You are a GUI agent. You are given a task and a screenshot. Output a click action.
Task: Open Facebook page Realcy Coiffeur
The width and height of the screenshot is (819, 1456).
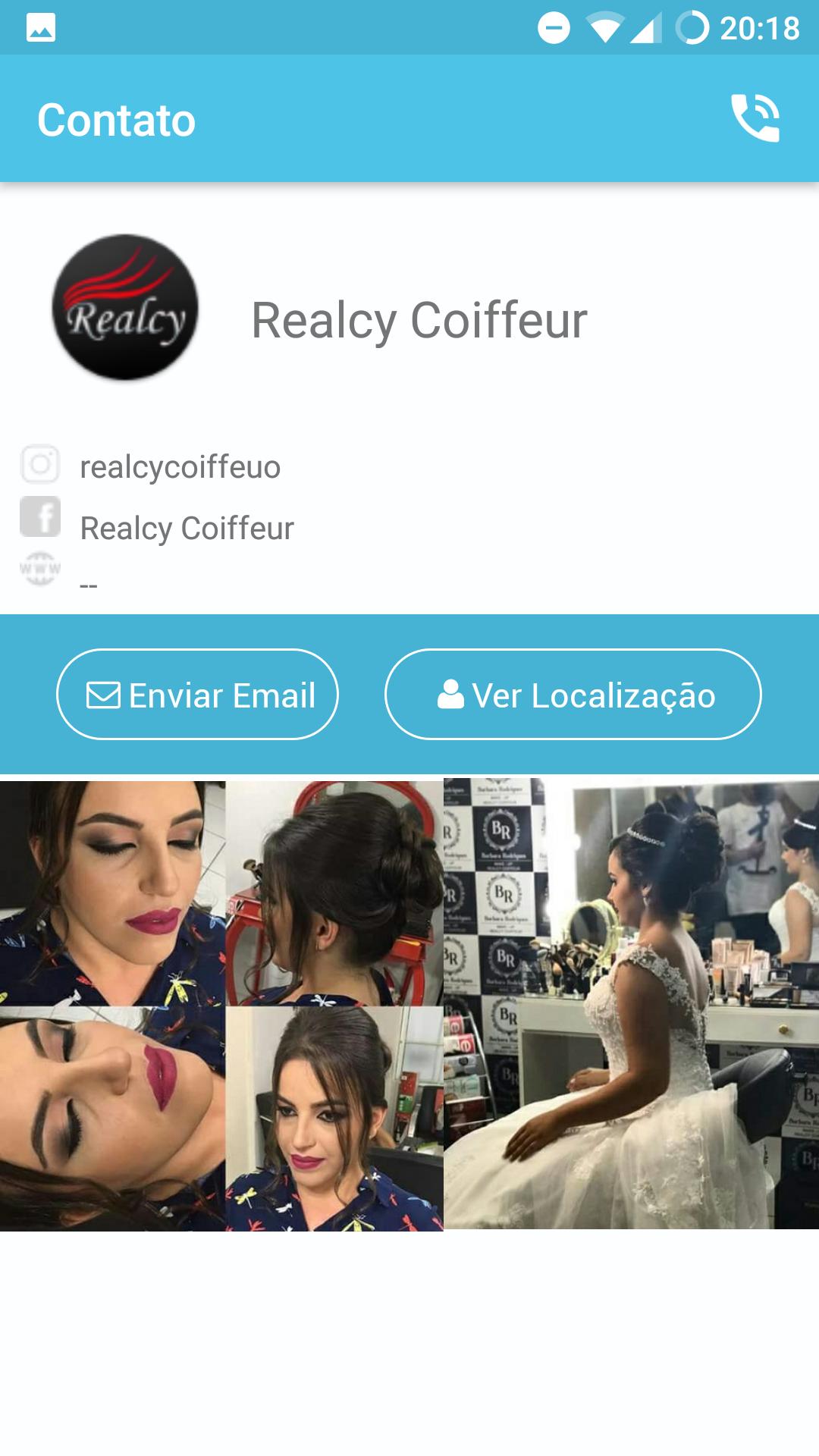pos(187,529)
